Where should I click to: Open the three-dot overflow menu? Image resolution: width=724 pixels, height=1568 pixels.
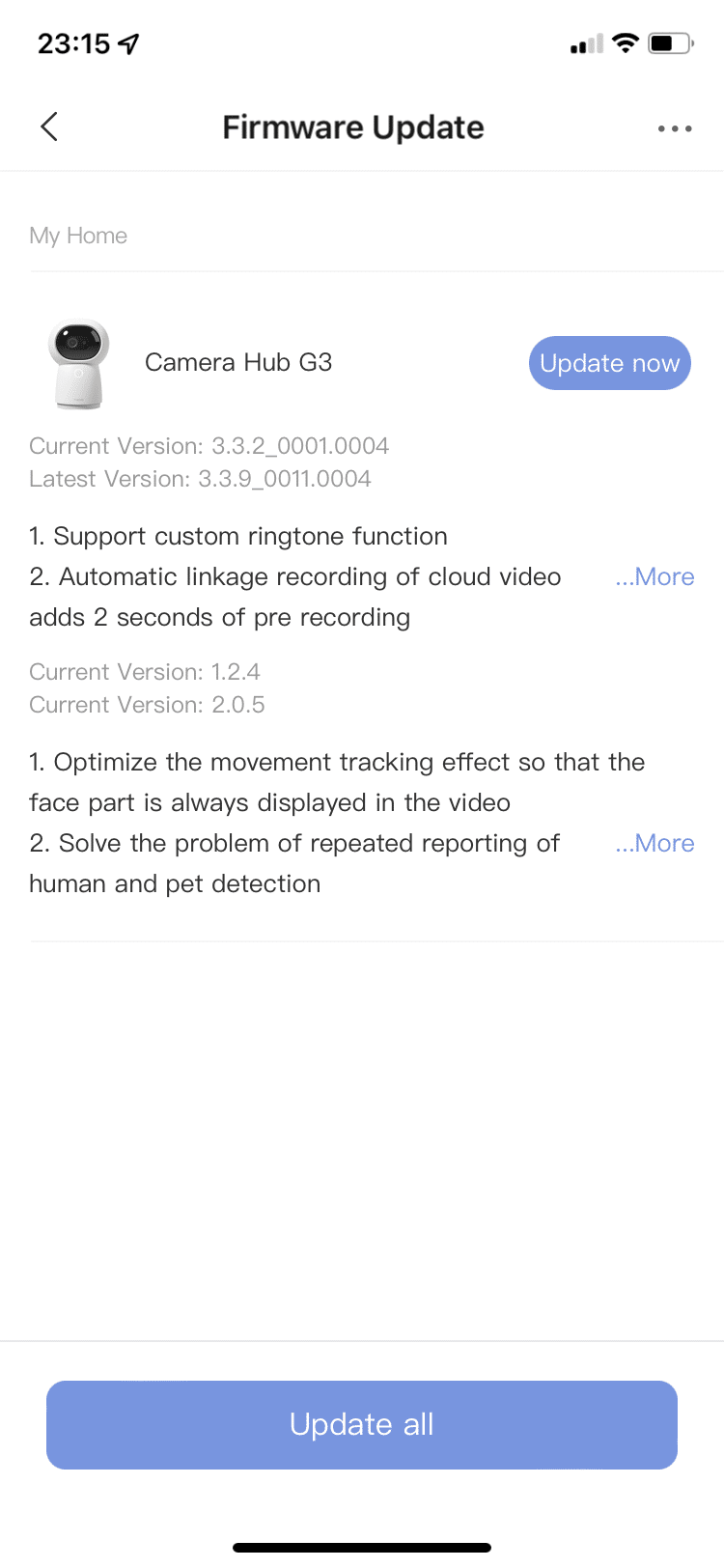click(674, 128)
